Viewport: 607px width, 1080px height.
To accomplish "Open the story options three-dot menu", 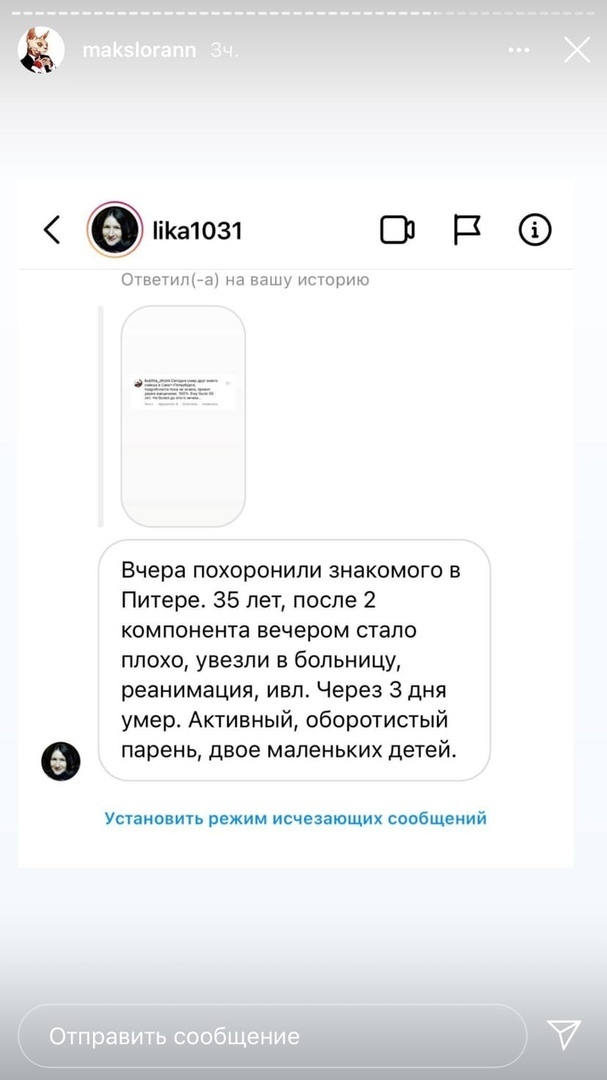I will coord(519,50).
